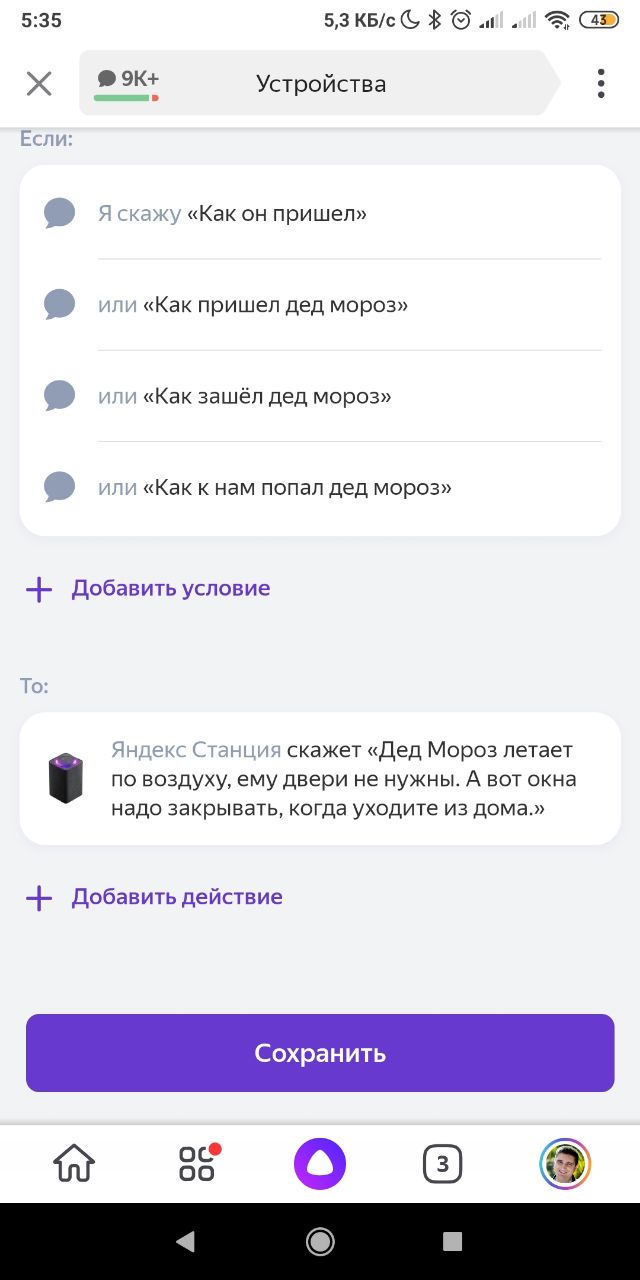640x1280 pixels.
Task: Edit the phrase «Как зашёл дед мороз»
Action: tap(320, 396)
